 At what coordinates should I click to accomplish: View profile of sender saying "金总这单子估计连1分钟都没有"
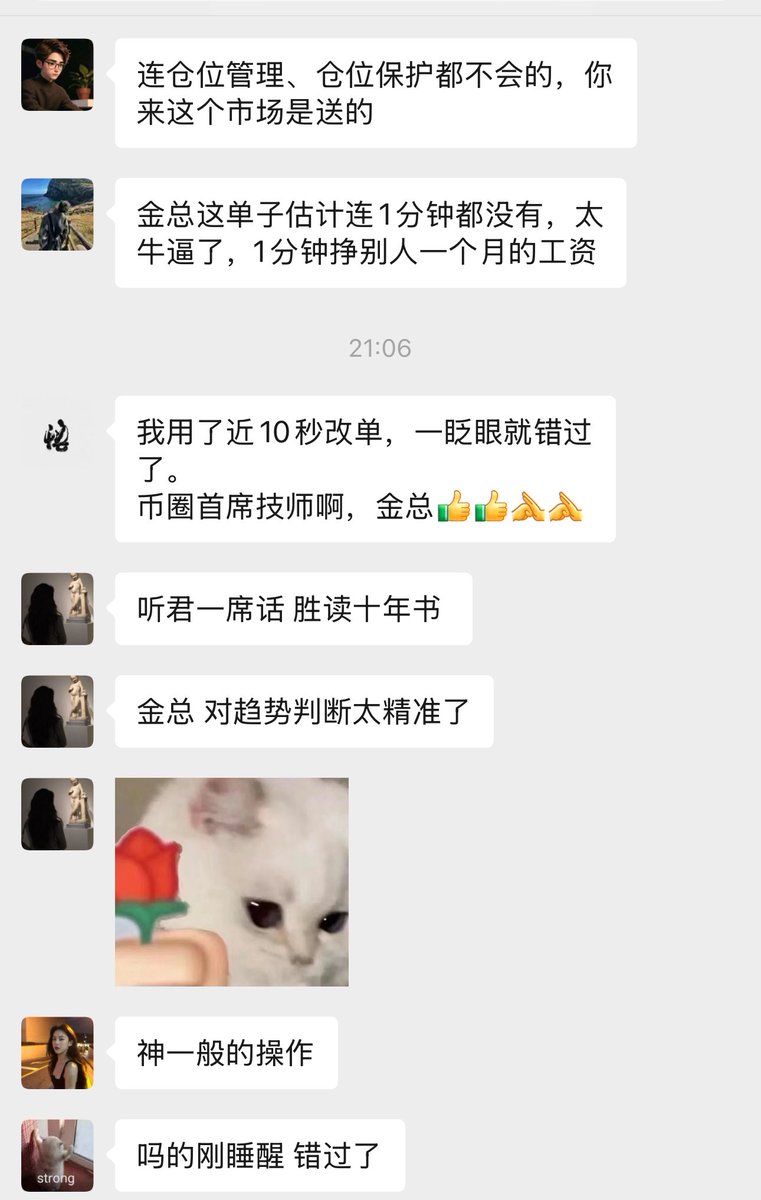pyautogui.click(x=57, y=214)
